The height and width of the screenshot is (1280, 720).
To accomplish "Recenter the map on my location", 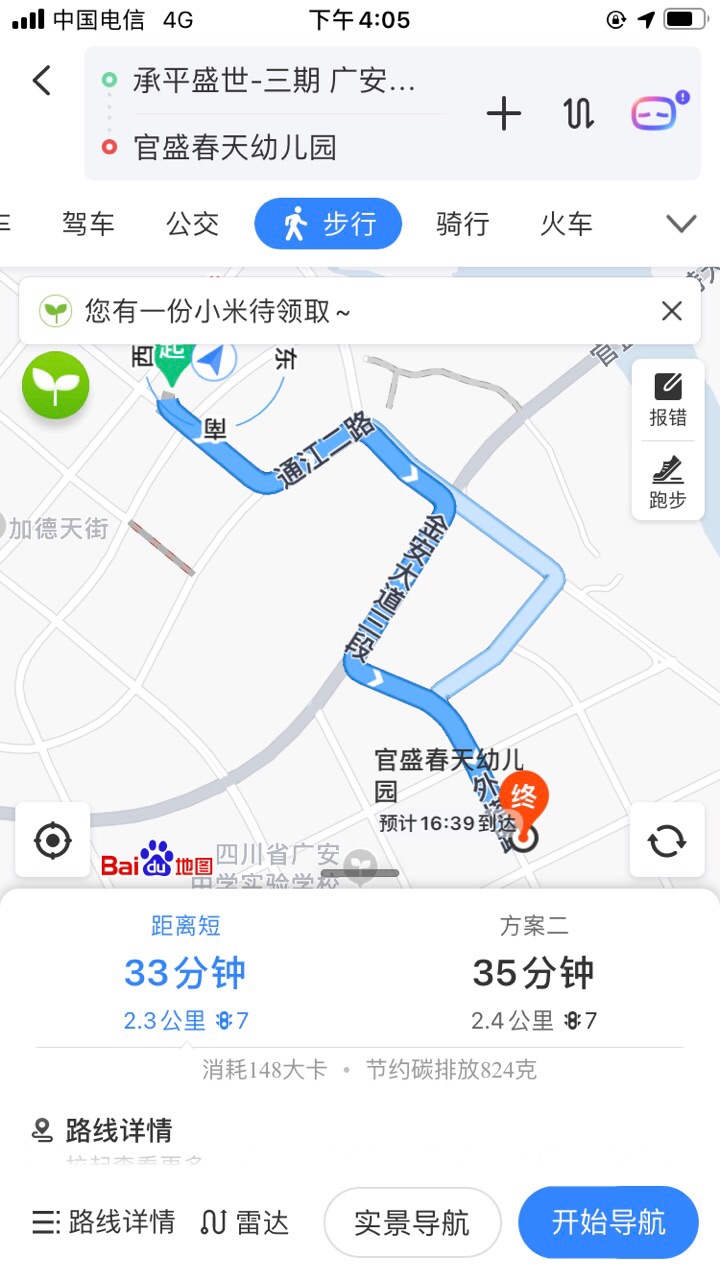I will pos(52,840).
